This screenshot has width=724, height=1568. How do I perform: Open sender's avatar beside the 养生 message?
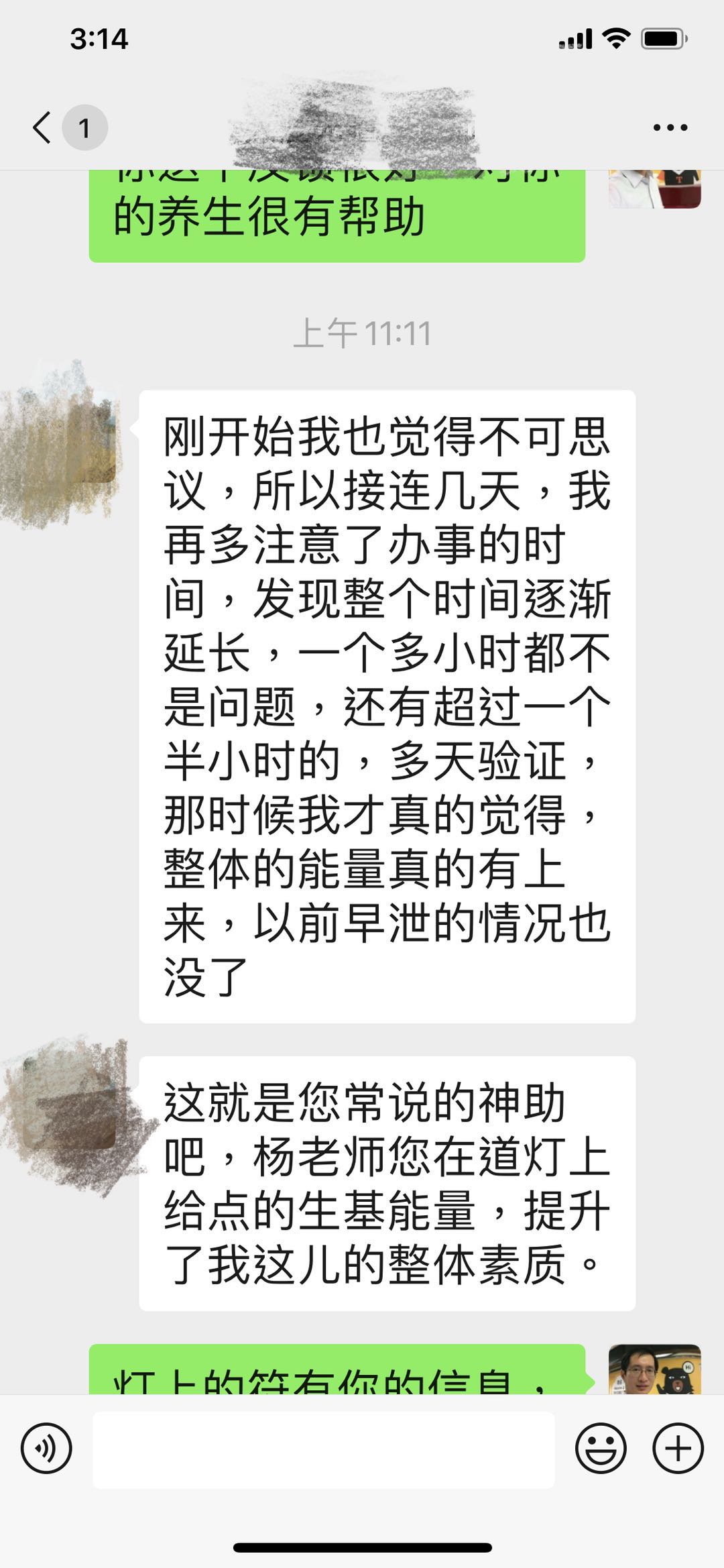[x=654, y=189]
